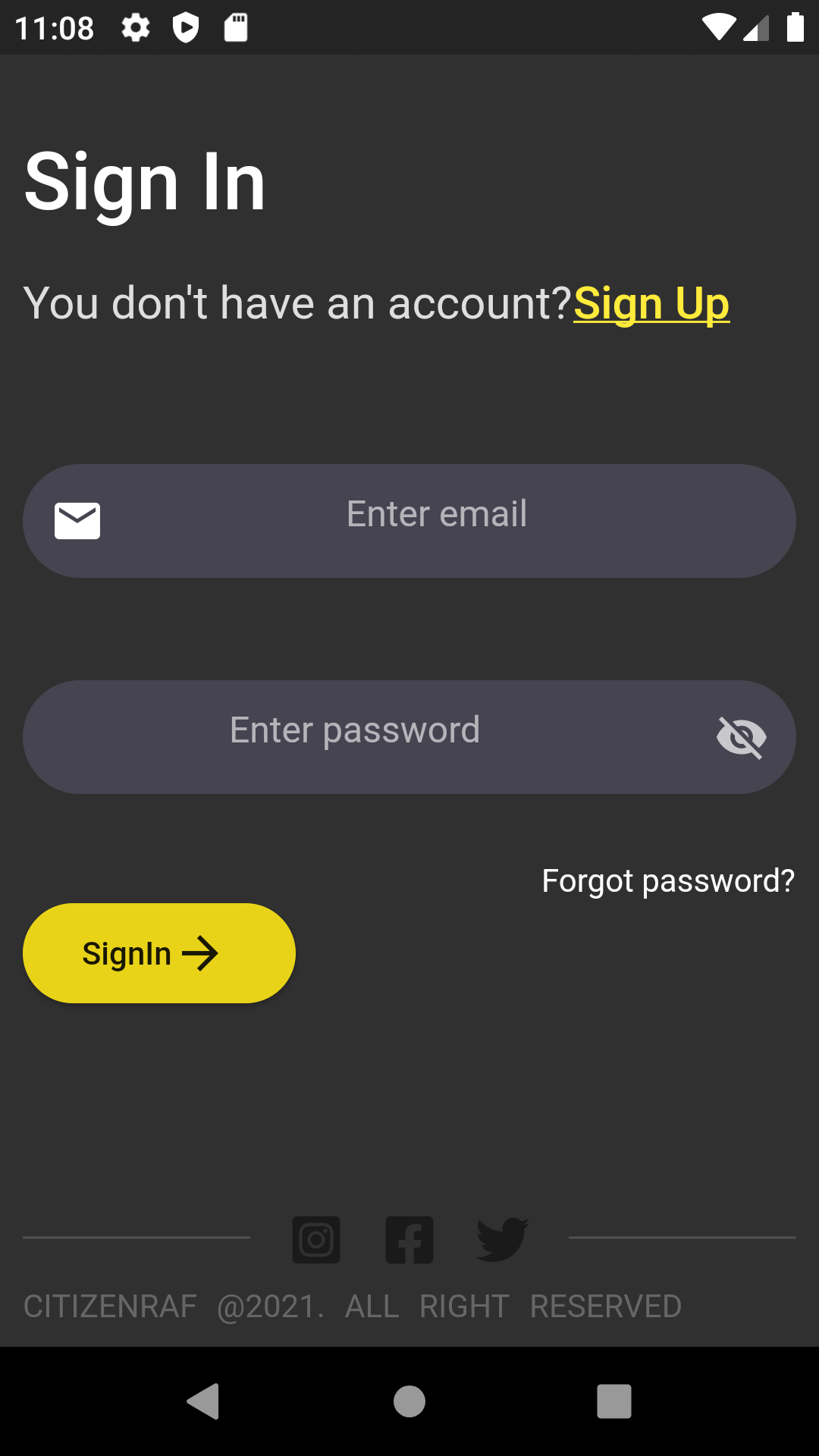This screenshot has width=819, height=1456.
Task: Open the Sign Up link
Action: click(x=651, y=304)
